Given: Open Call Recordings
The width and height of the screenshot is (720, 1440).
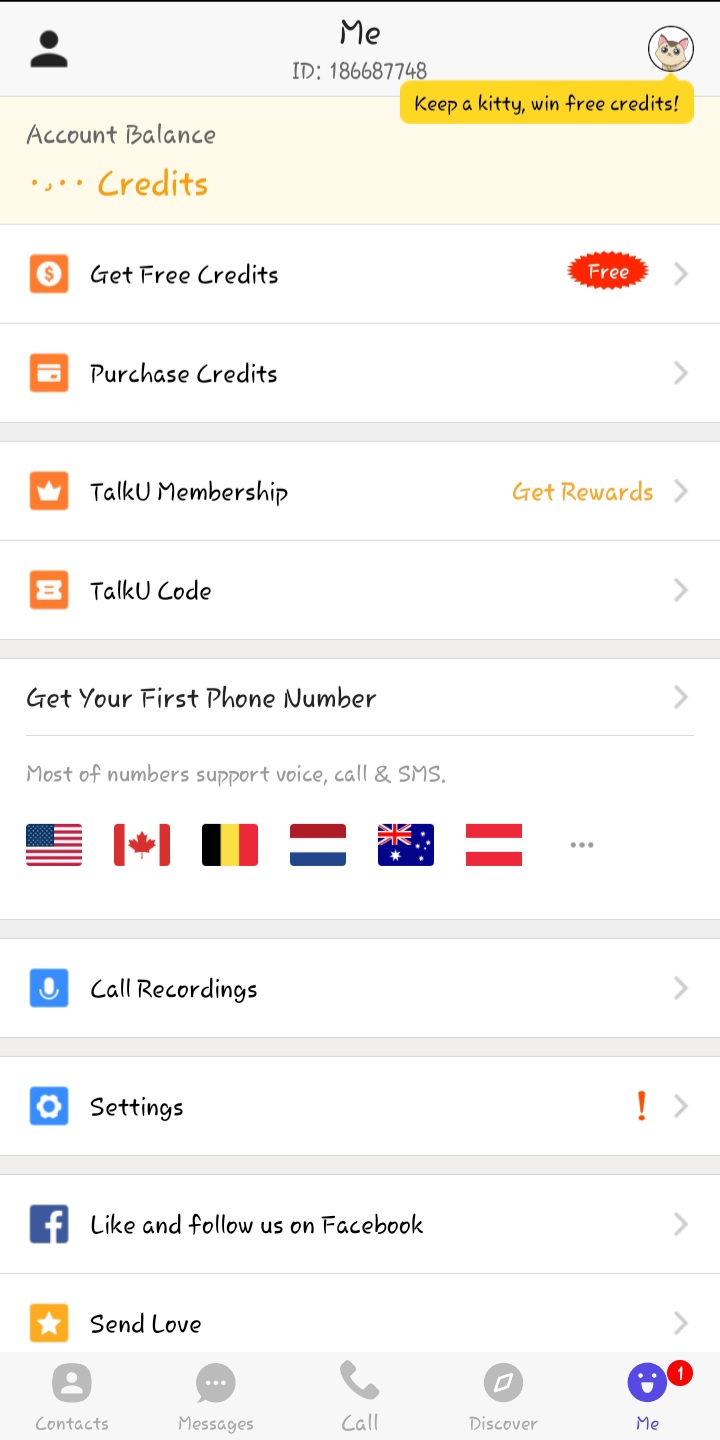Looking at the screenshot, I should (x=360, y=989).
